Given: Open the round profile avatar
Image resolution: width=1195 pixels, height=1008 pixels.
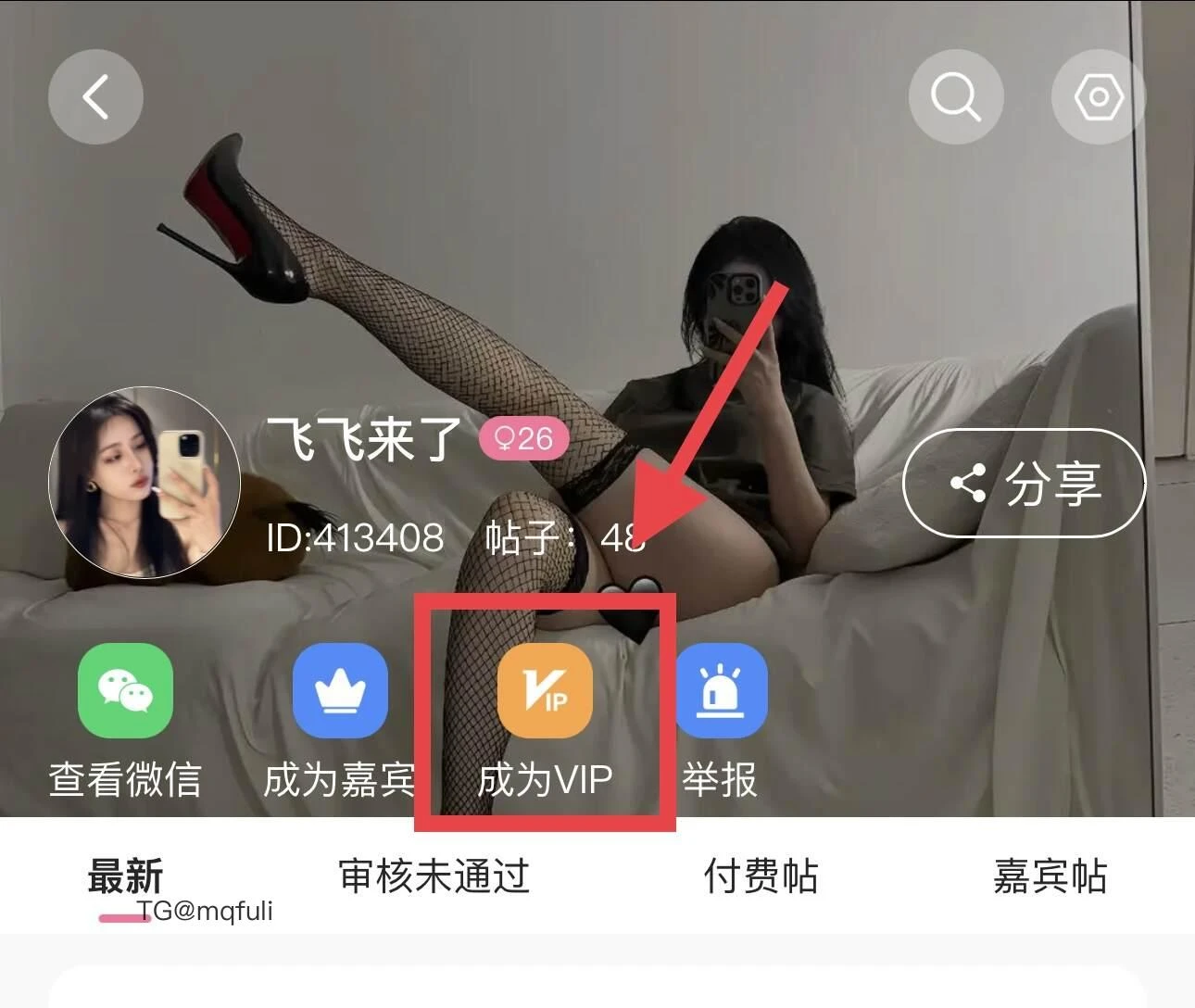Looking at the screenshot, I should click(144, 484).
